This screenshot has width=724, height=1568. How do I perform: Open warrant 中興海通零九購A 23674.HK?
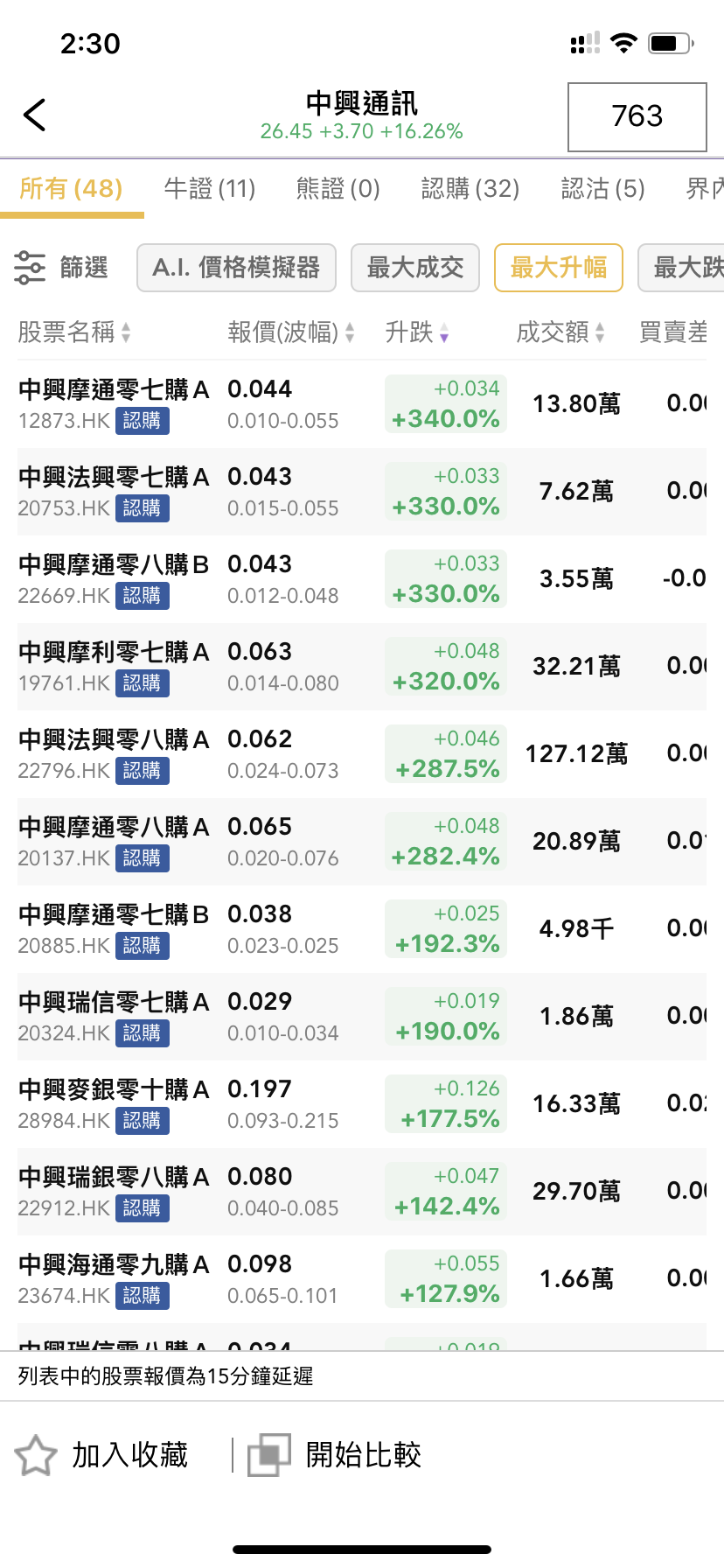coord(362,1279)
